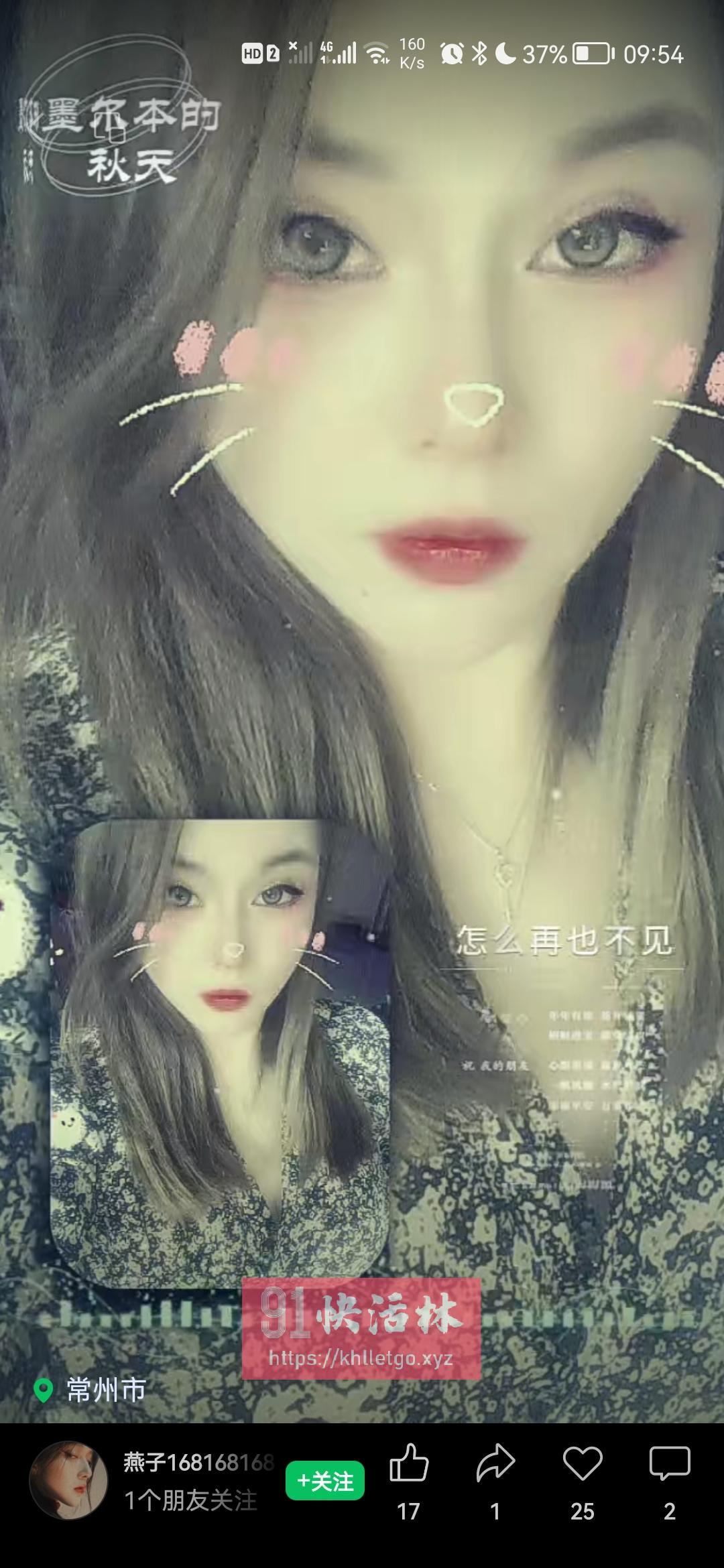Open the comments section

[669, 1463]
